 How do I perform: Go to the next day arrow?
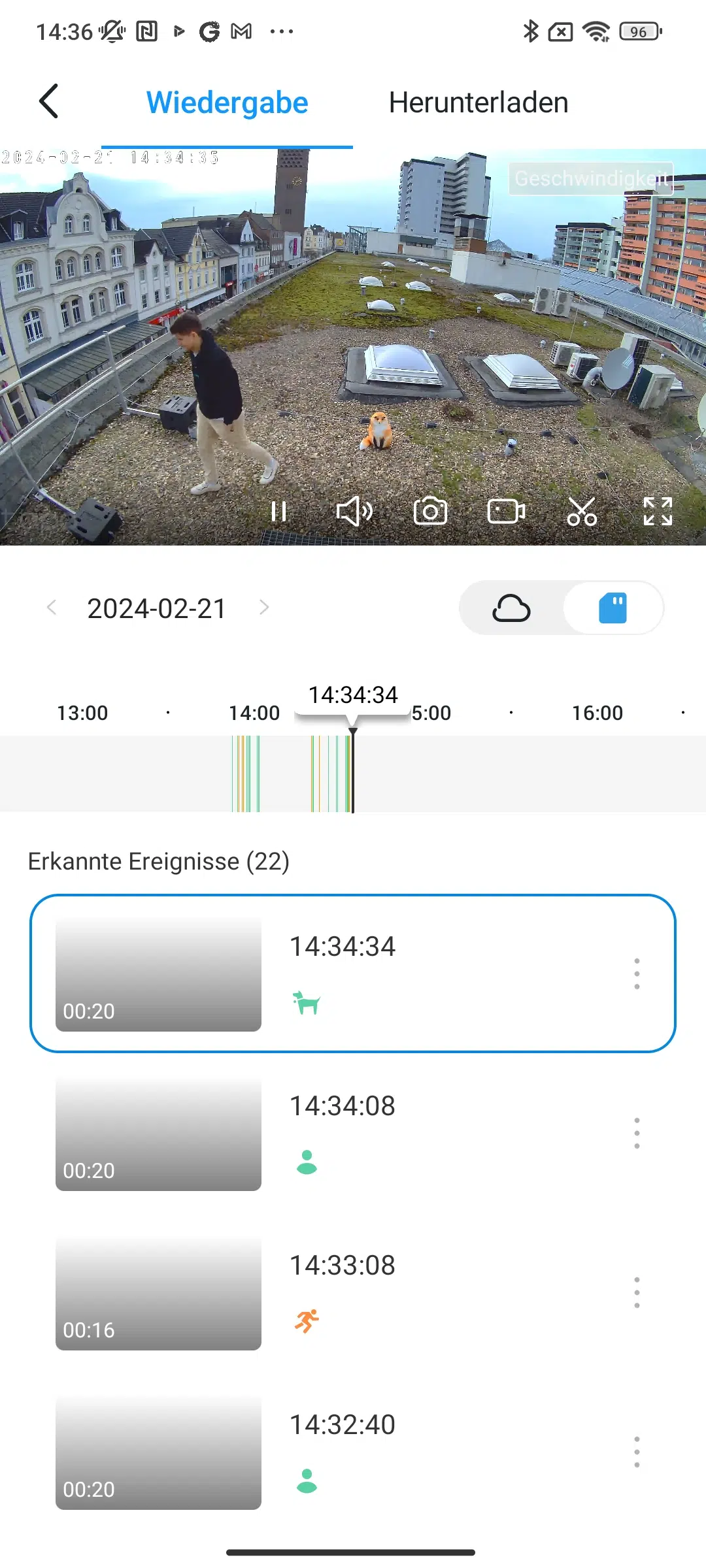[263, 608]
